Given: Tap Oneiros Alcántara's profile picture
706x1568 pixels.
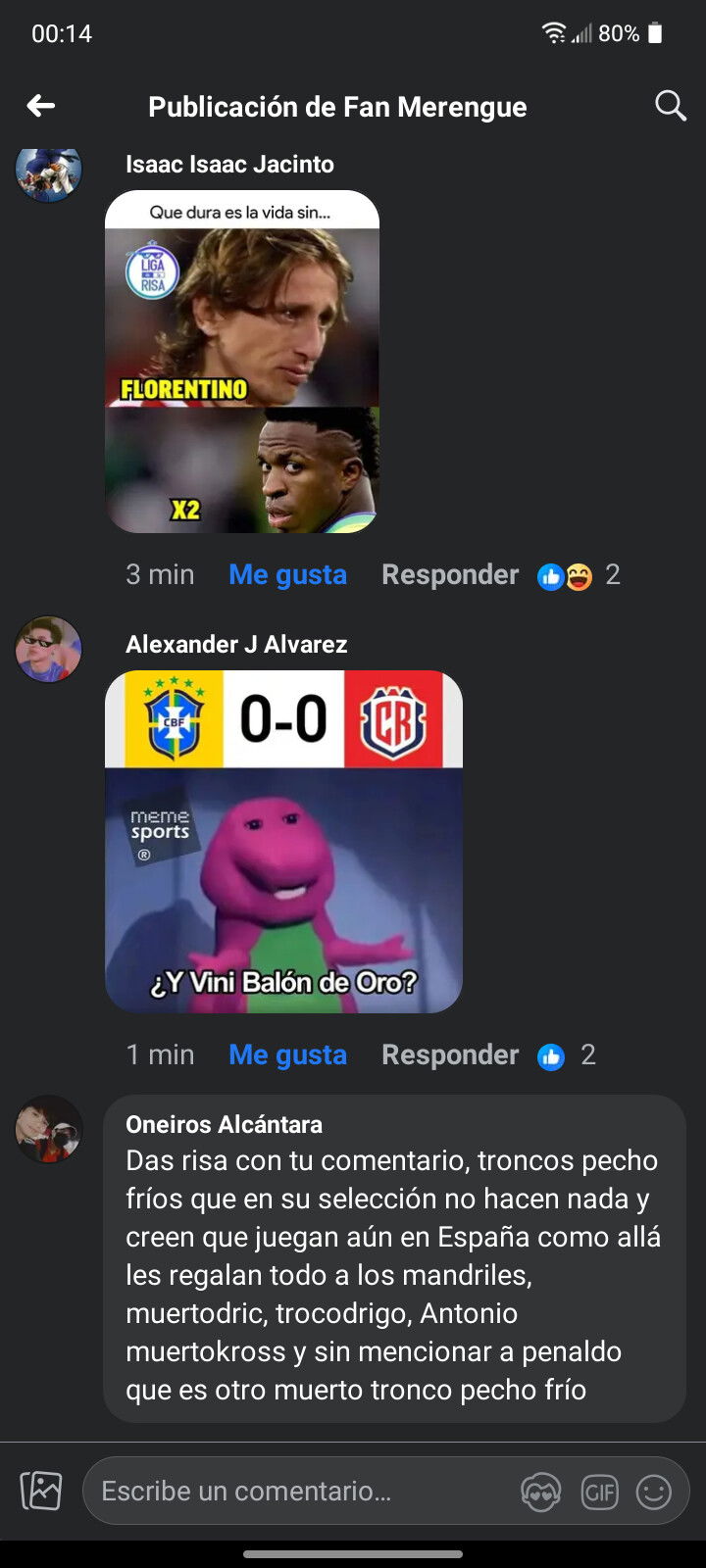Looking at the screenshot, I should [49, 1129].
